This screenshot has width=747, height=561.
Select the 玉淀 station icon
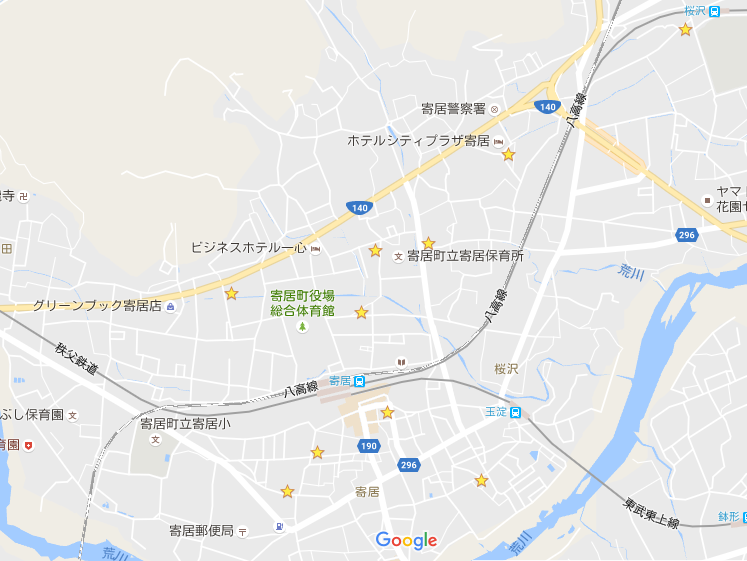coord(516,412)
